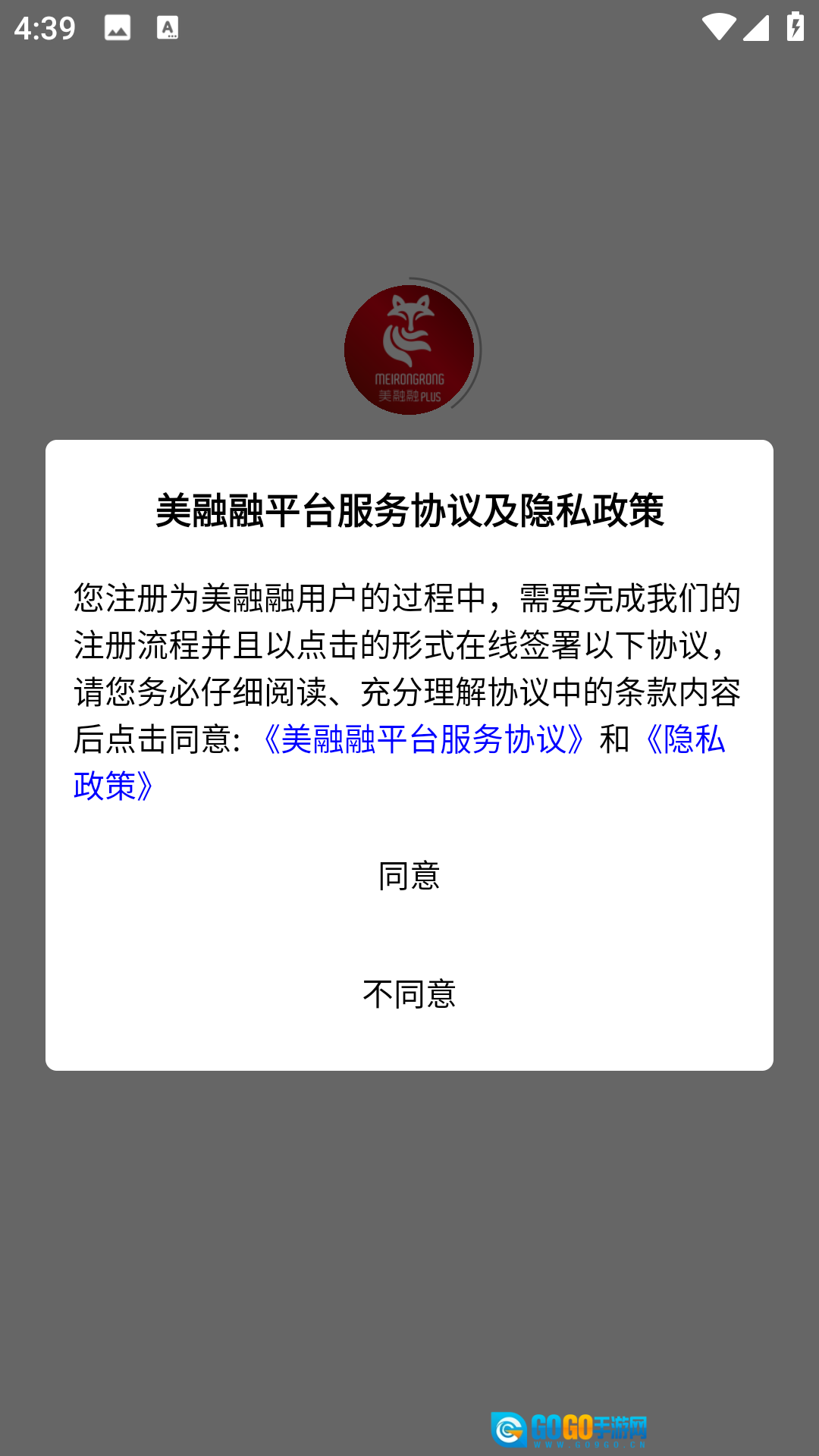
Task: Open the 《美融融平台服务协议》 link
Action: tap(423, 739)
